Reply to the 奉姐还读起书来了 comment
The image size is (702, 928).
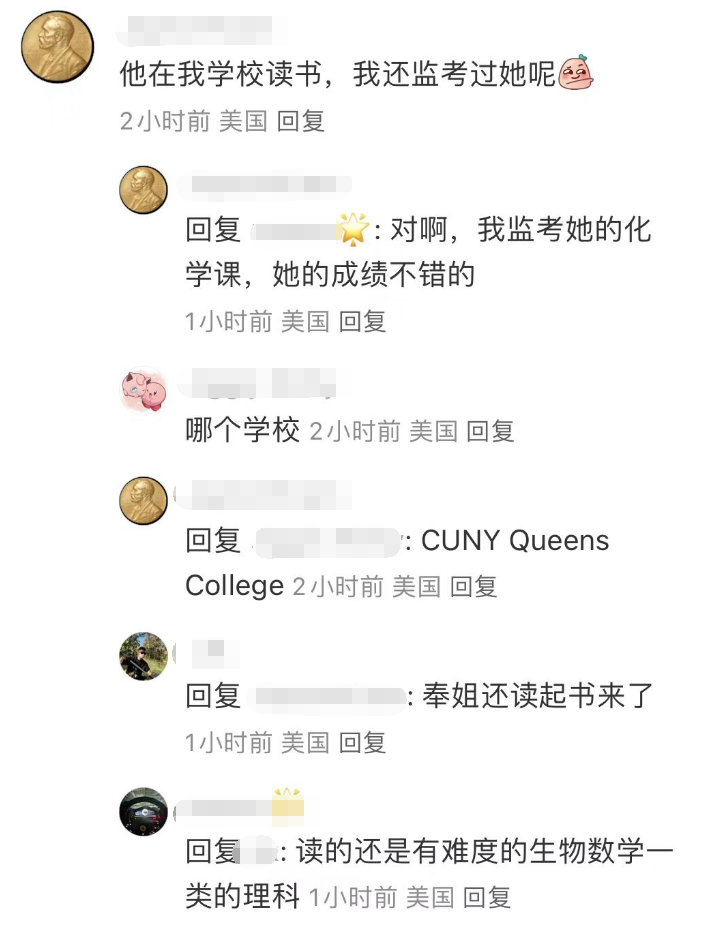362,743
